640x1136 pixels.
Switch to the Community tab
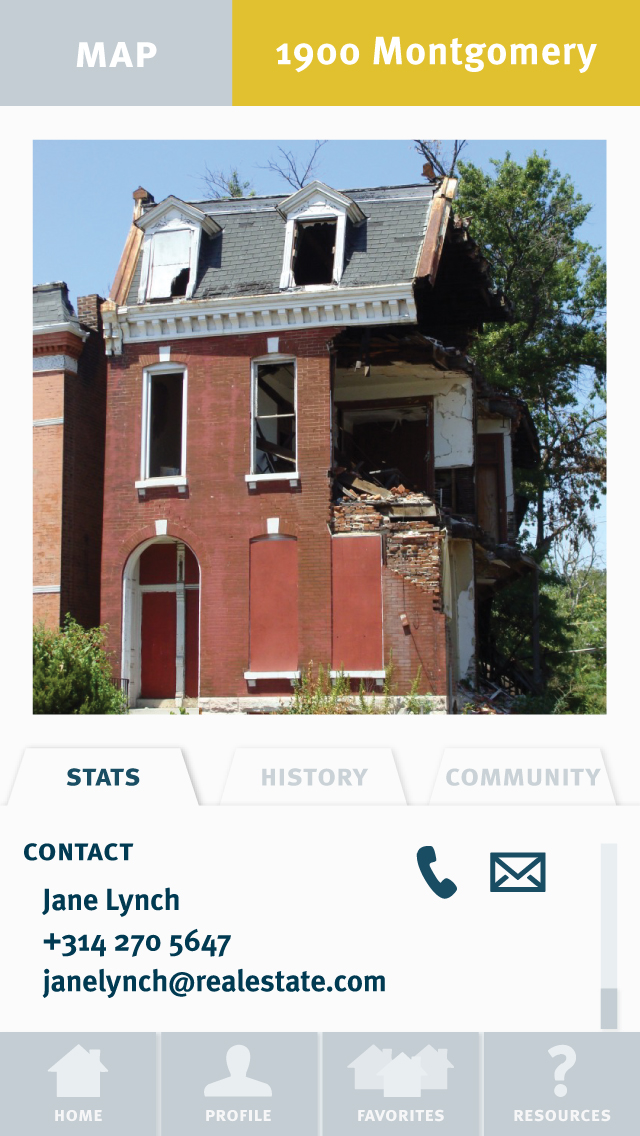tap(522, 777)
